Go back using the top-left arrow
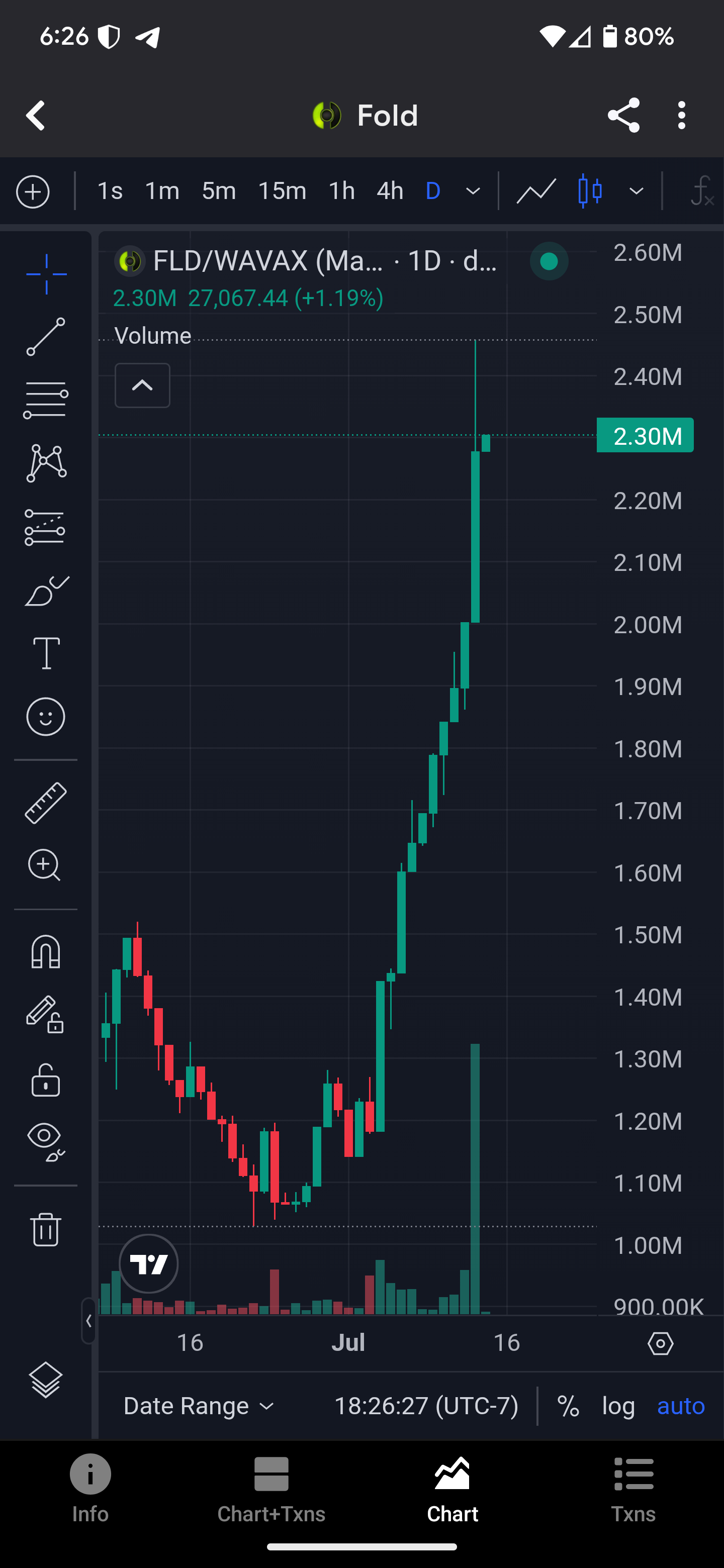The image size is (724, 1568). (36, 116)
